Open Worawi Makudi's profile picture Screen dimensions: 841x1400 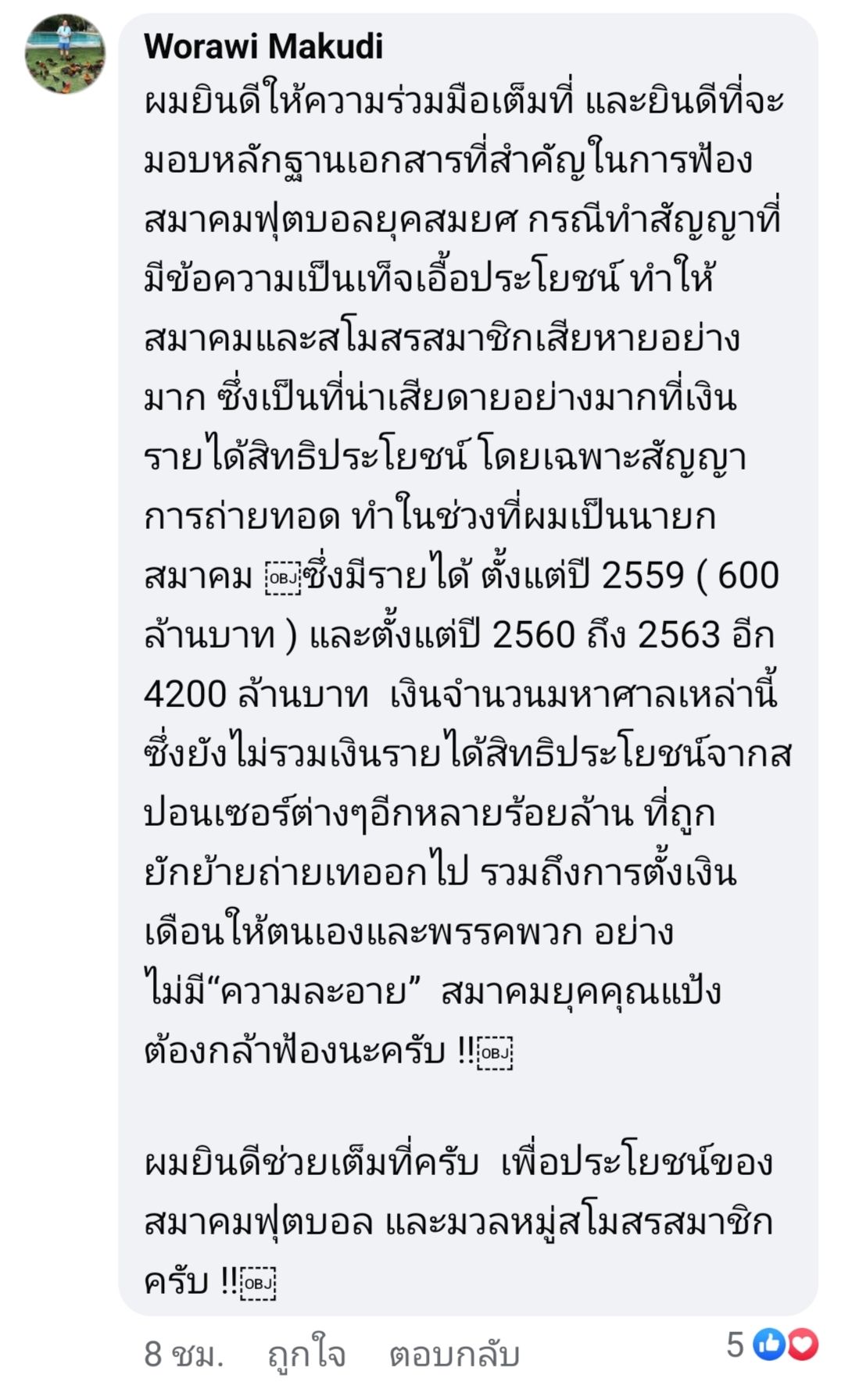[x=65, y=54]
